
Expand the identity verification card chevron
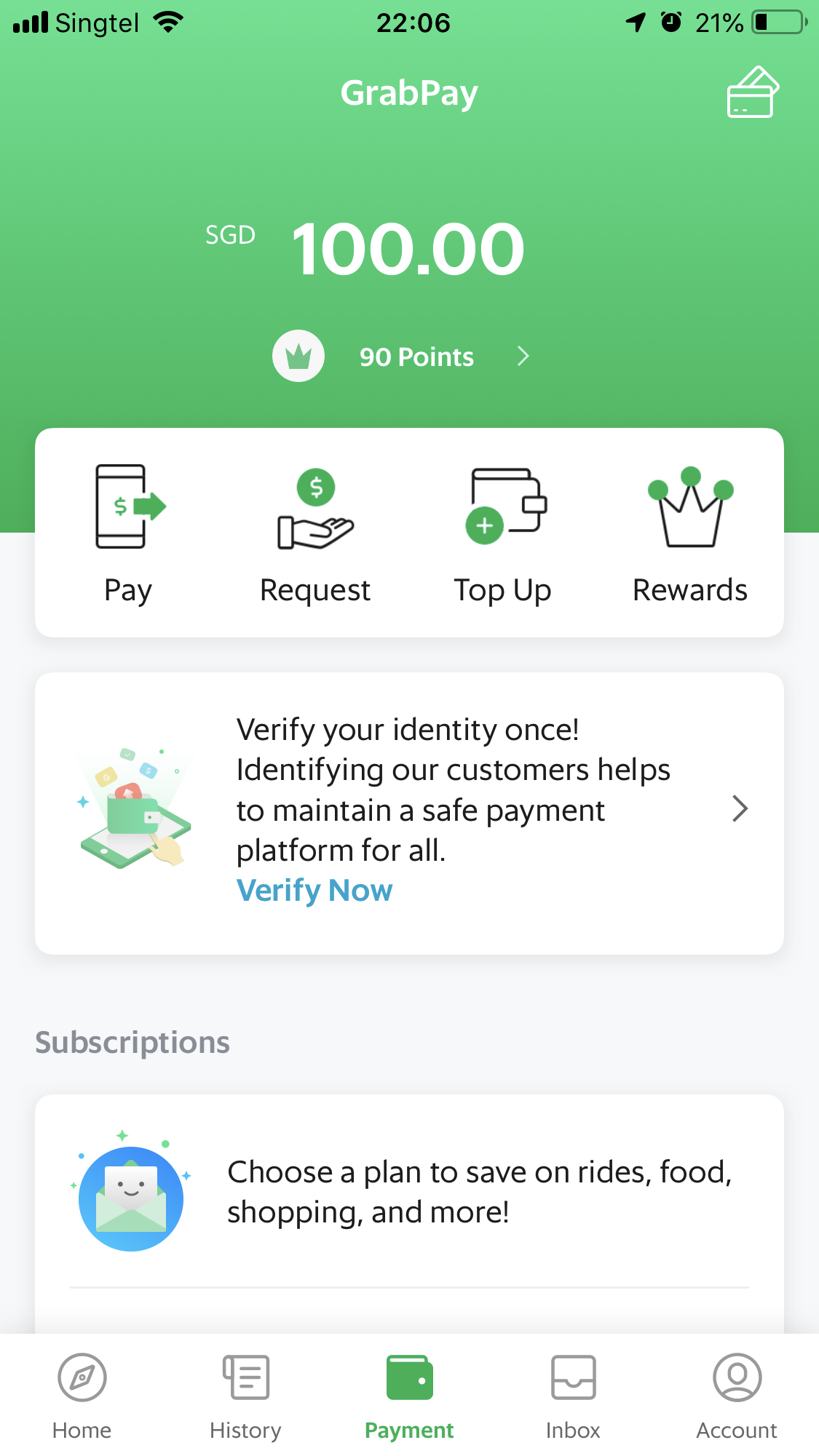point(740,808)
